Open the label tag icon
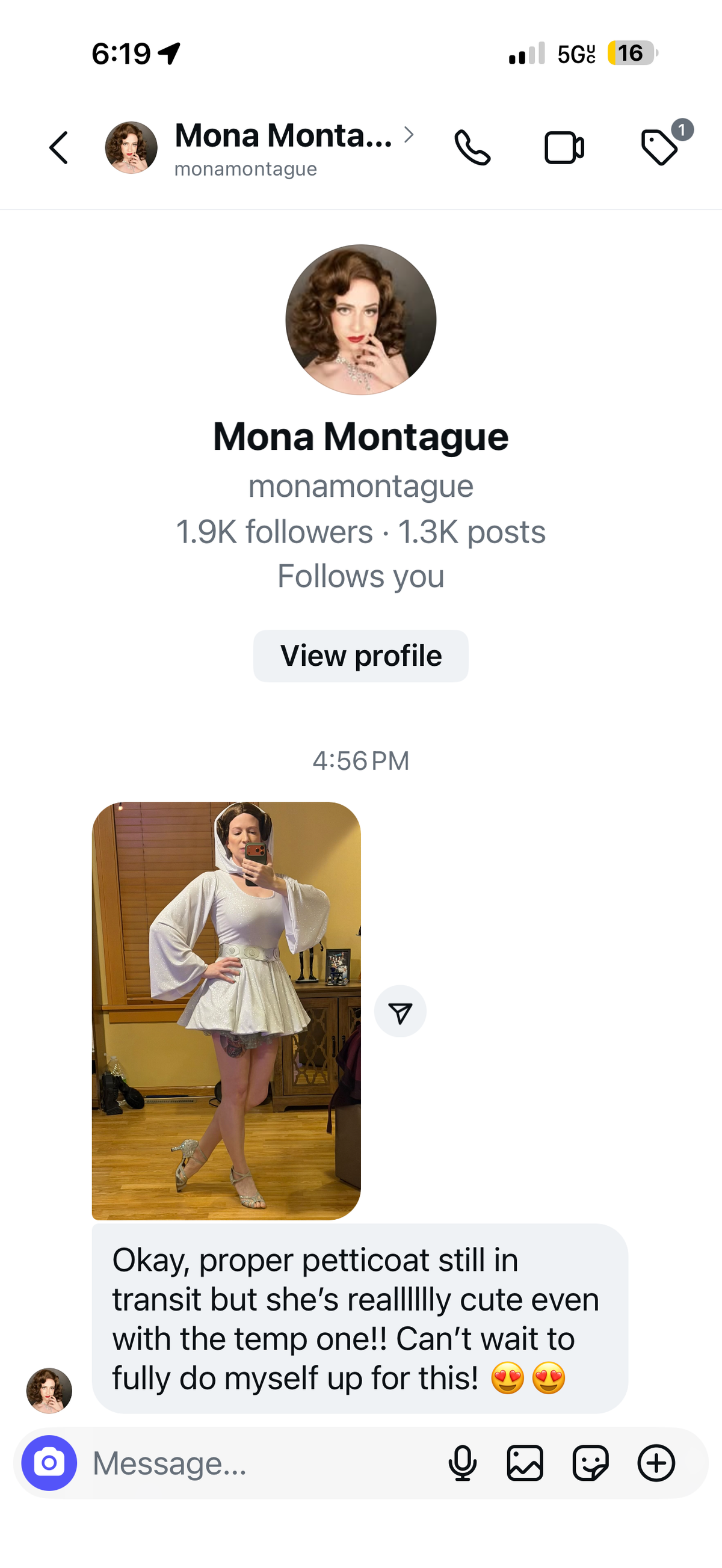Screen dimensions: 722x1568 pyautogui.click(x=660, y=147)
